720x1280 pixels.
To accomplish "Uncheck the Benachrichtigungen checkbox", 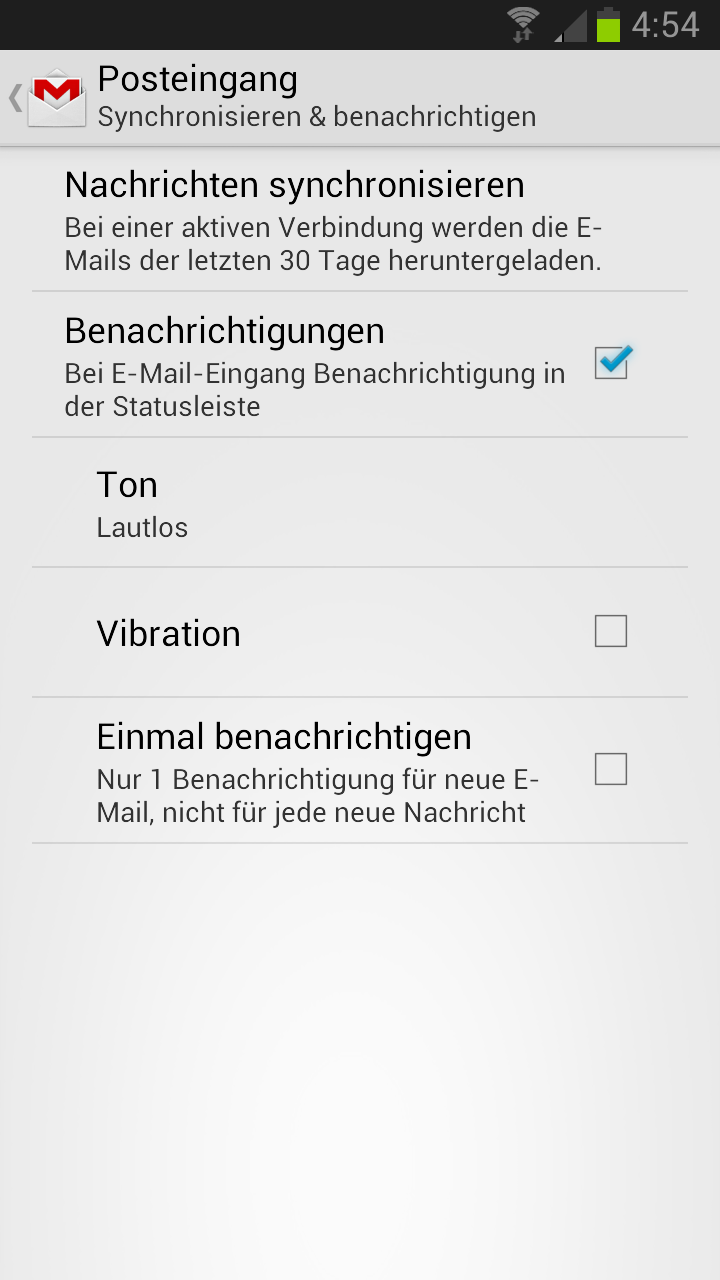I will (612, 362).
